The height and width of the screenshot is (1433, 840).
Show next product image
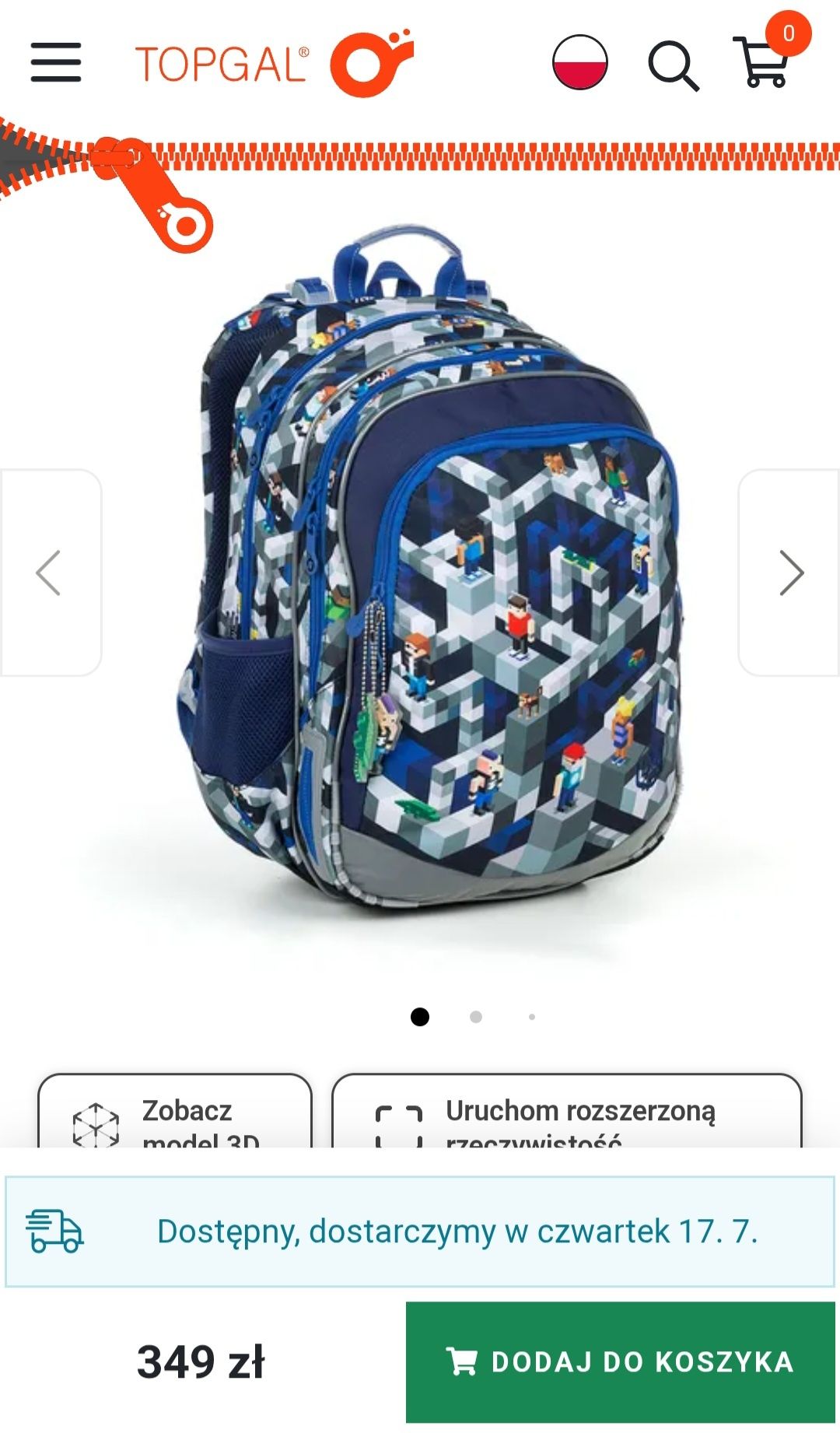(790, 573)
